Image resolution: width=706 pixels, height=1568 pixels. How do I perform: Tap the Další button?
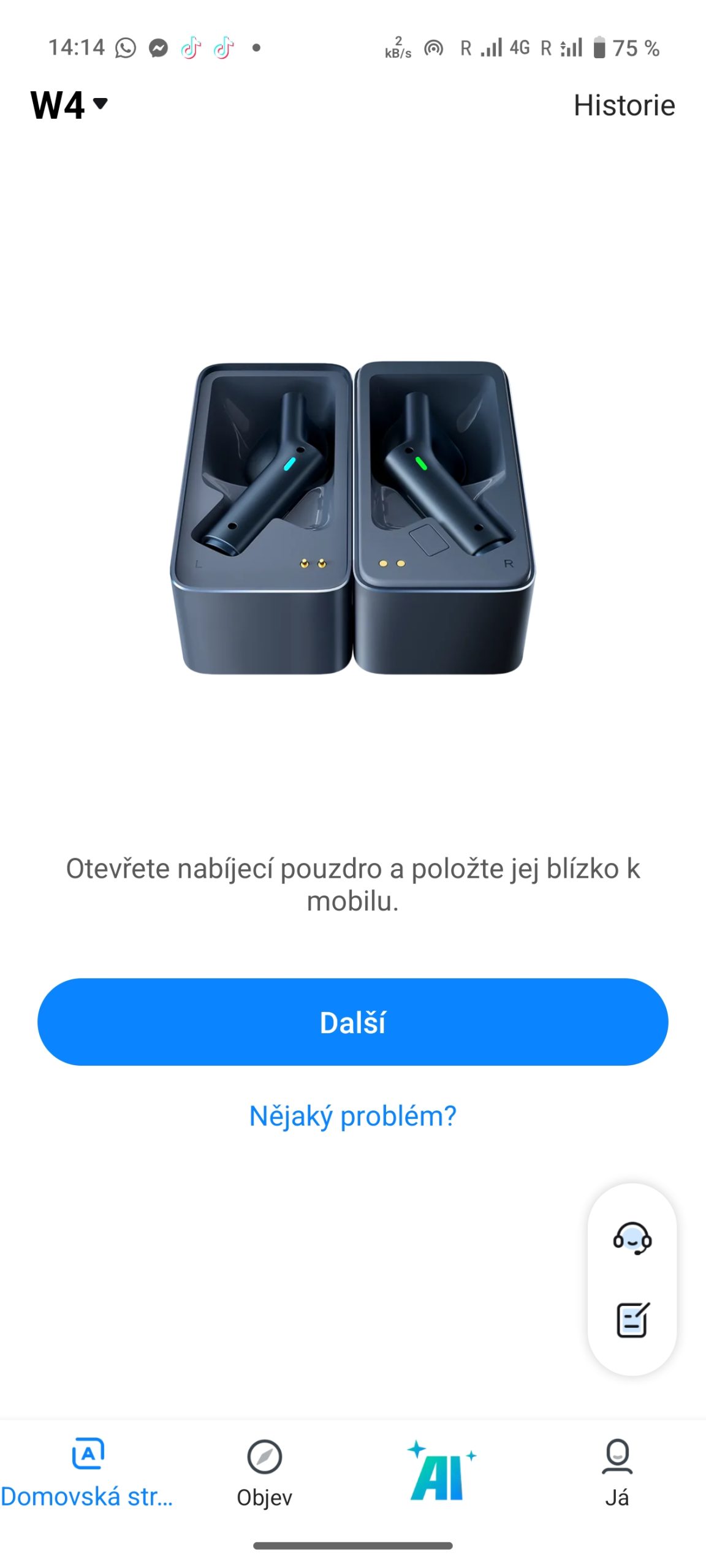(352, 1022)
